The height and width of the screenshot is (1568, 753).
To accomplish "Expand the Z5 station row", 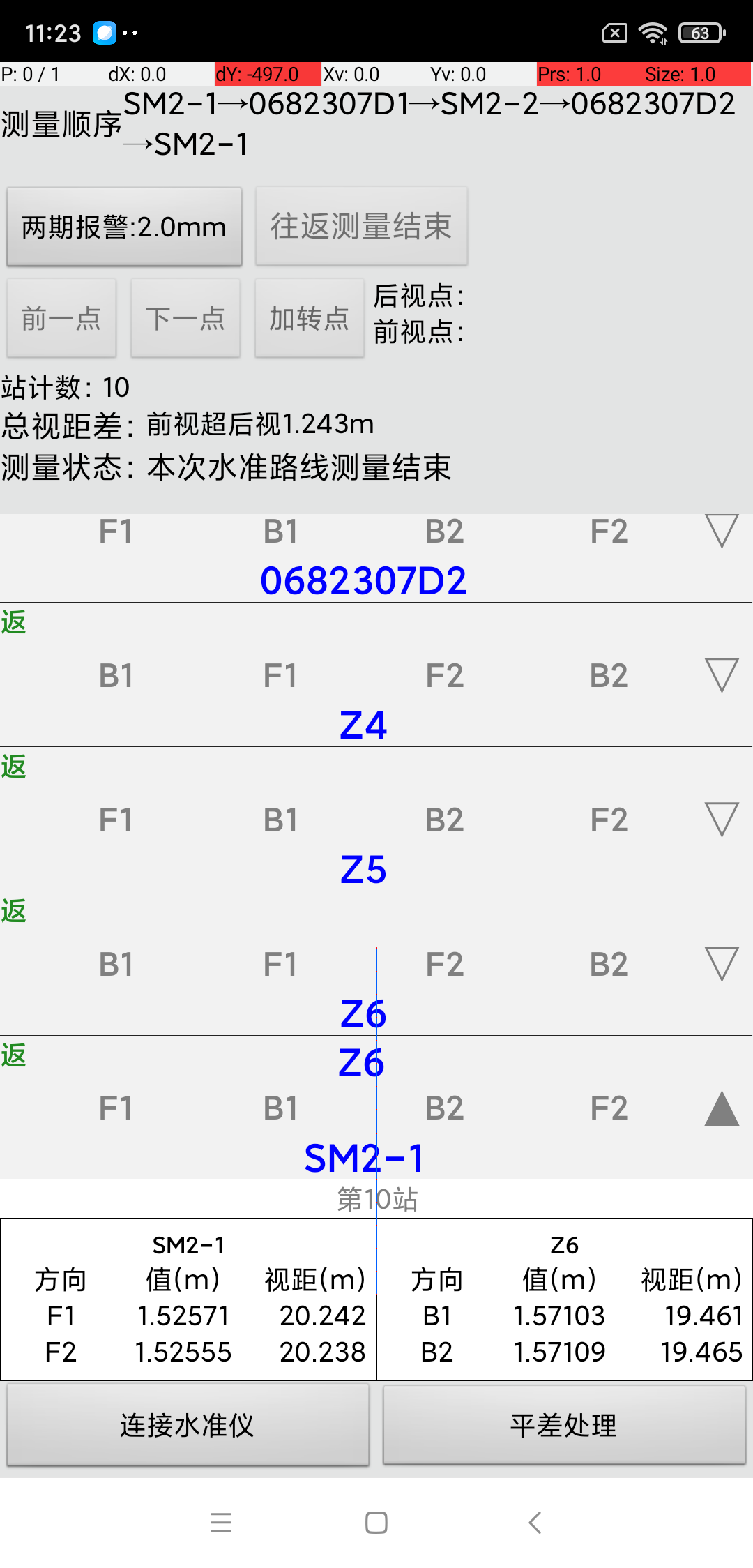I will (722, 820).
